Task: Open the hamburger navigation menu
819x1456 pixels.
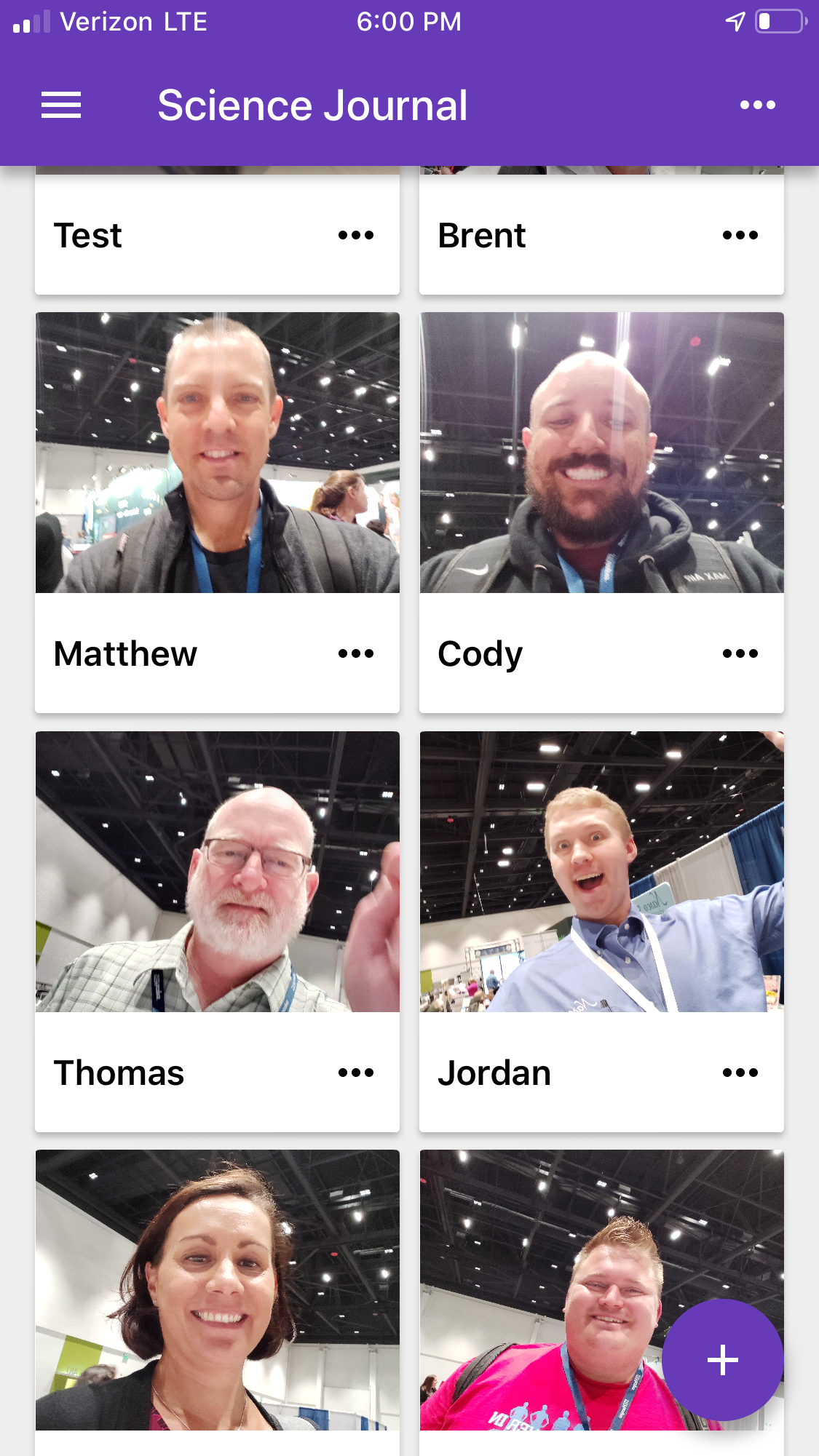Action: point(61,106)
